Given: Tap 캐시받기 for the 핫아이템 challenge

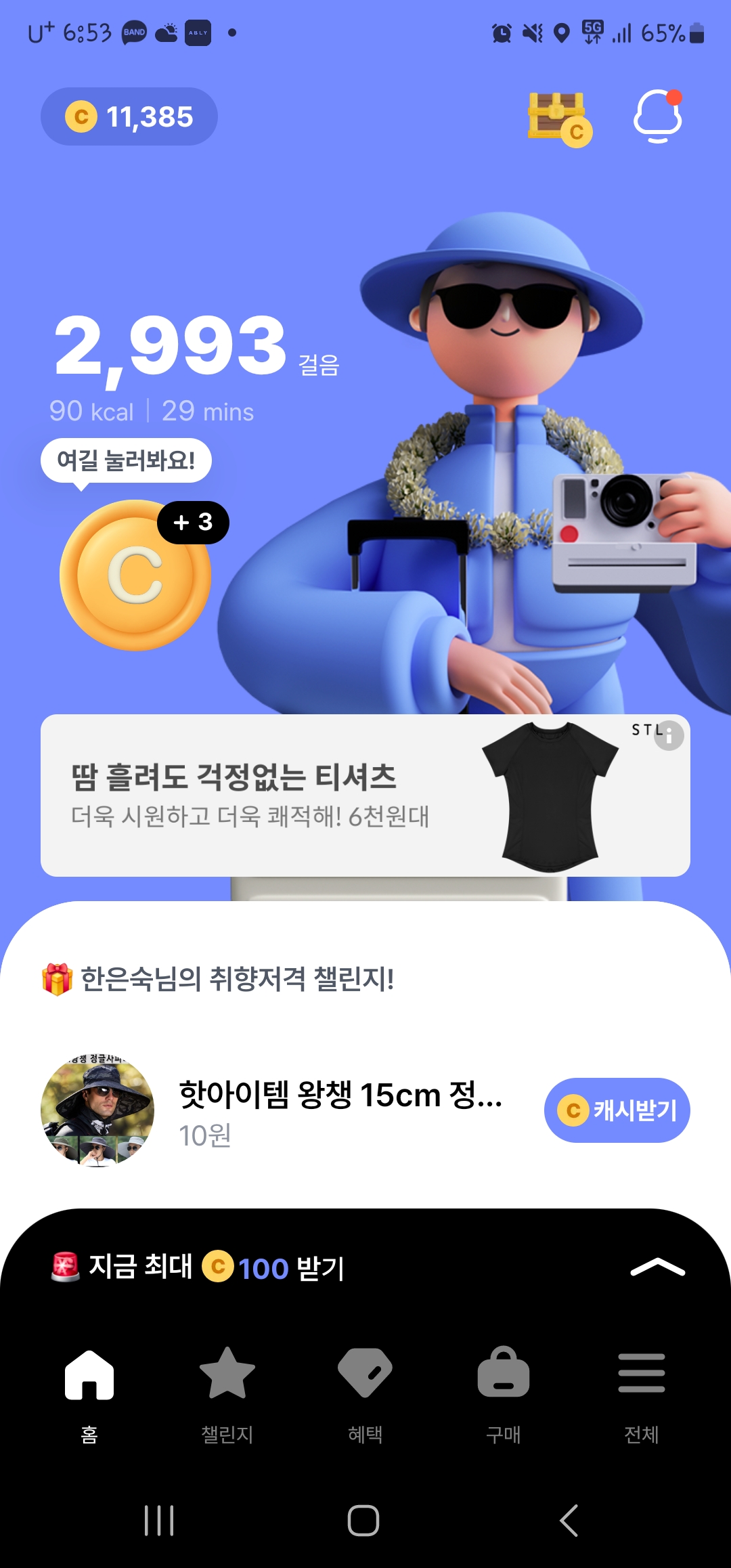Looking at the screenshot, I should tap(617, 1110).
